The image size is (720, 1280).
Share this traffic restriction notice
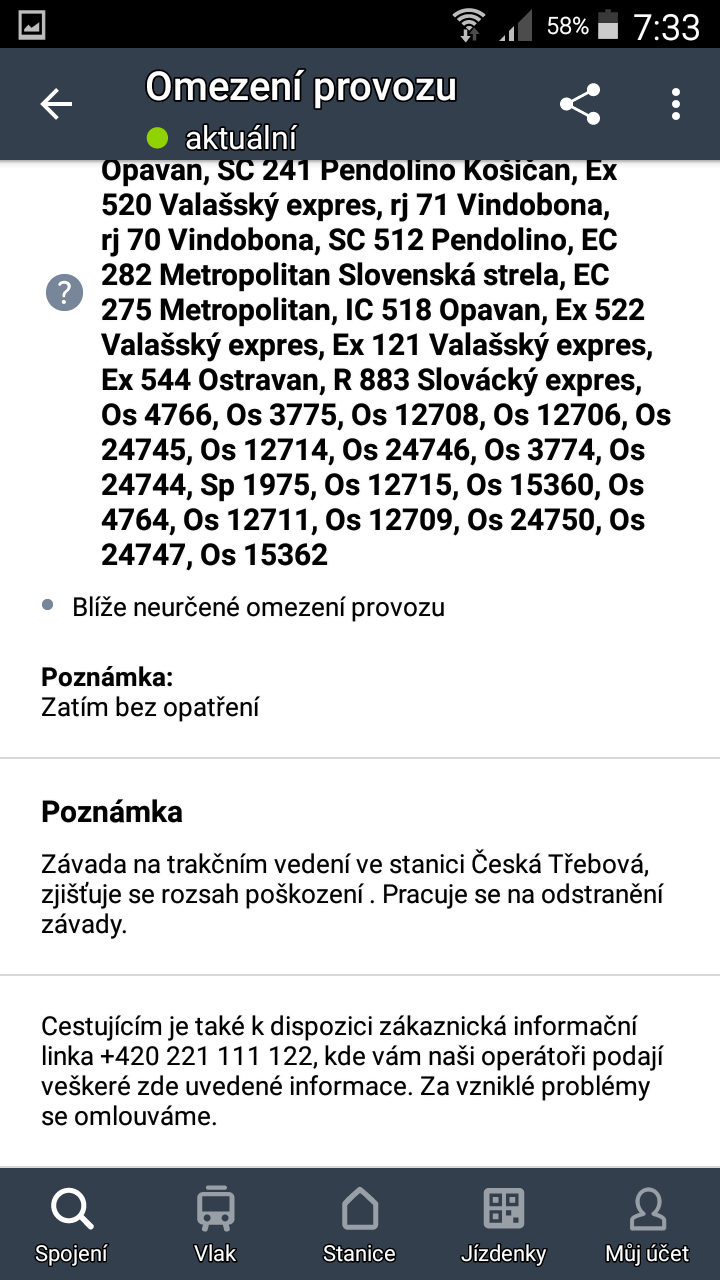click(x=579, y=104)
